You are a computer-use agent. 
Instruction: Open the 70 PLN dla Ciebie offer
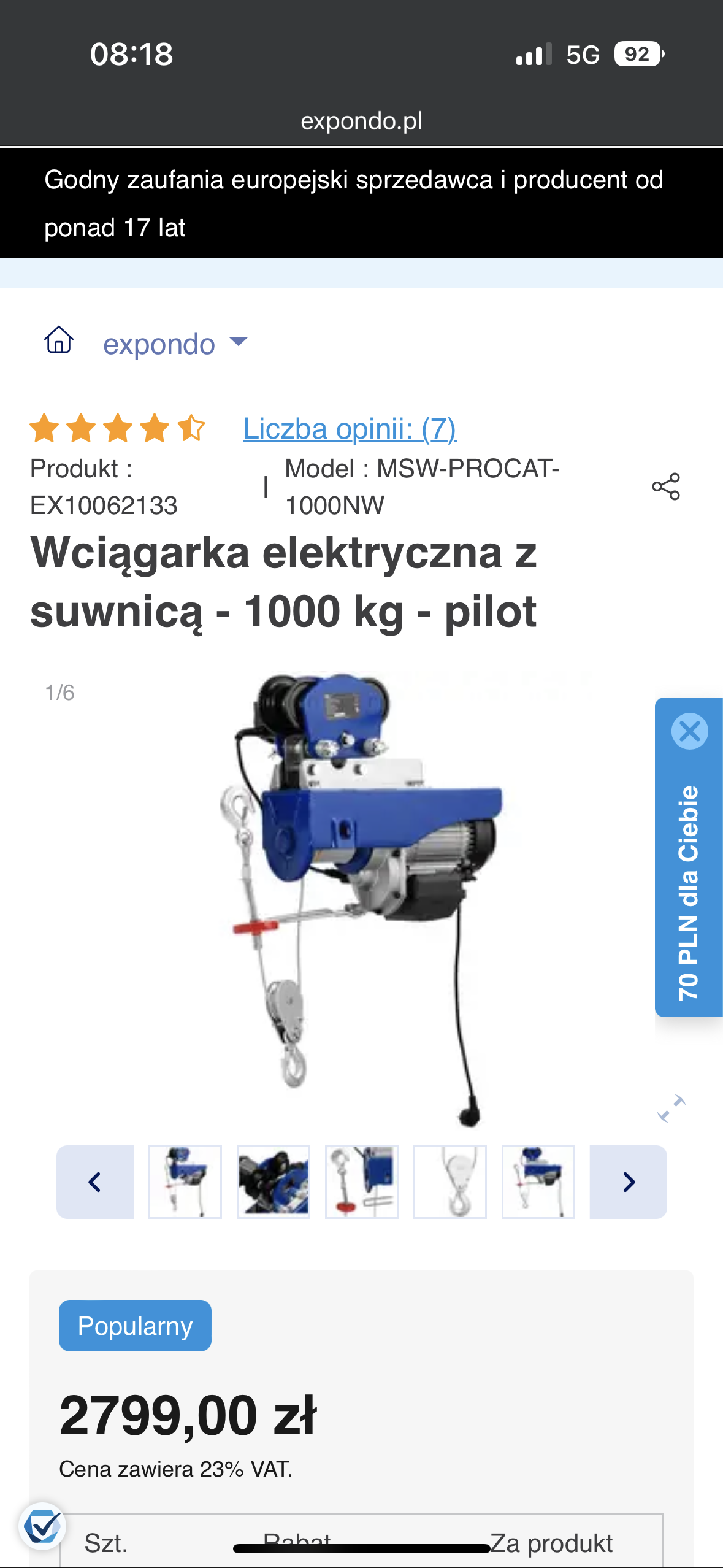[x=689, y=892]
